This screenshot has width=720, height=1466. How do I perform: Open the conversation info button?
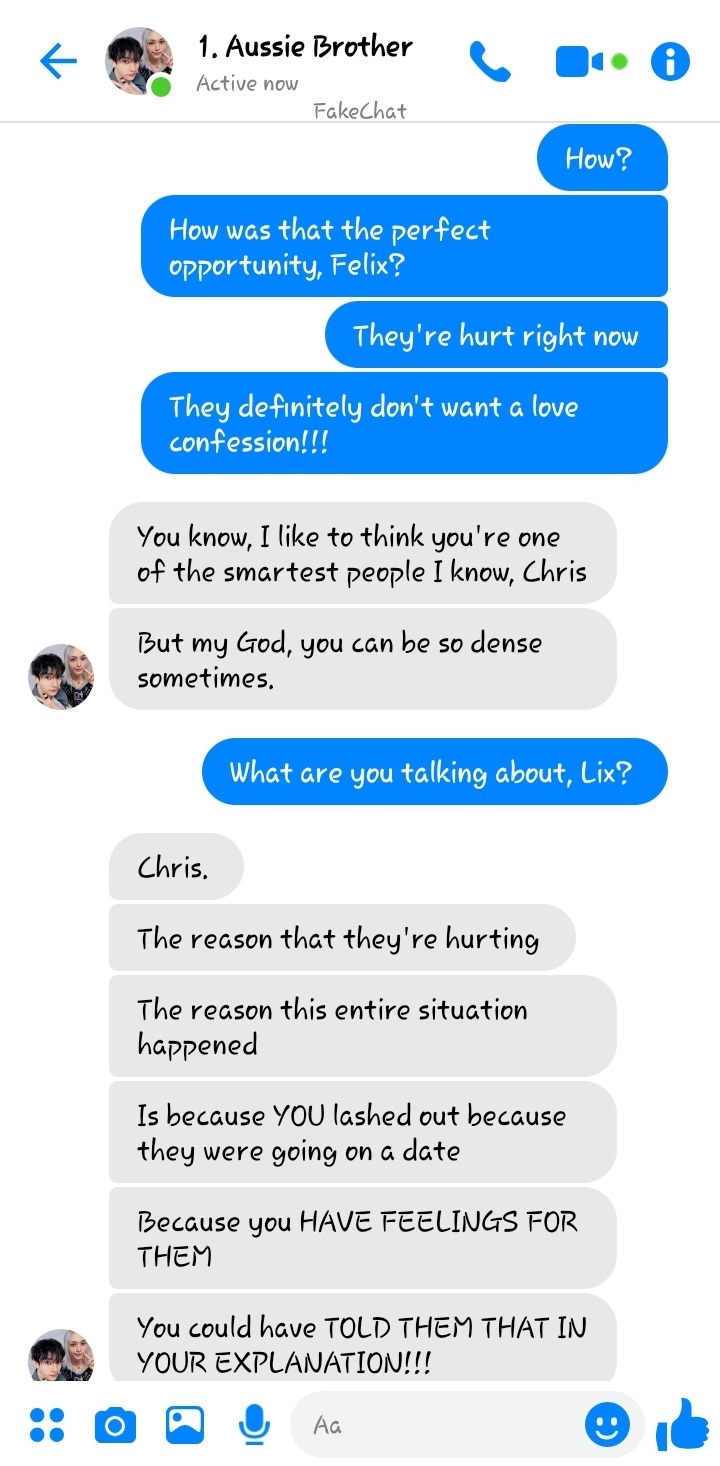pyautogui.click(x=670, y=62)
